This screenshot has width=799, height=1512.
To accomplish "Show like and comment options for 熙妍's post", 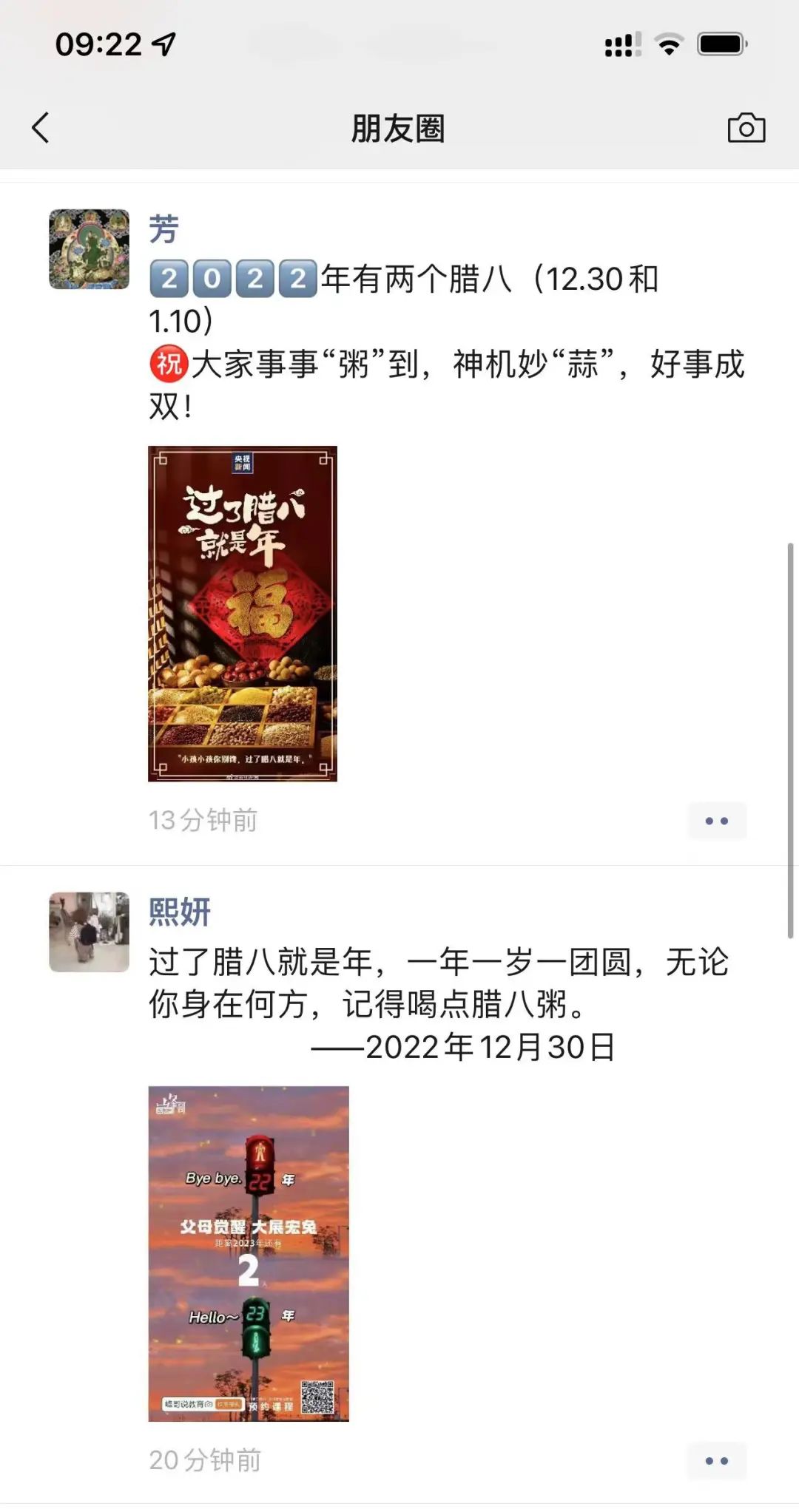I will [x=716, y=1461].
